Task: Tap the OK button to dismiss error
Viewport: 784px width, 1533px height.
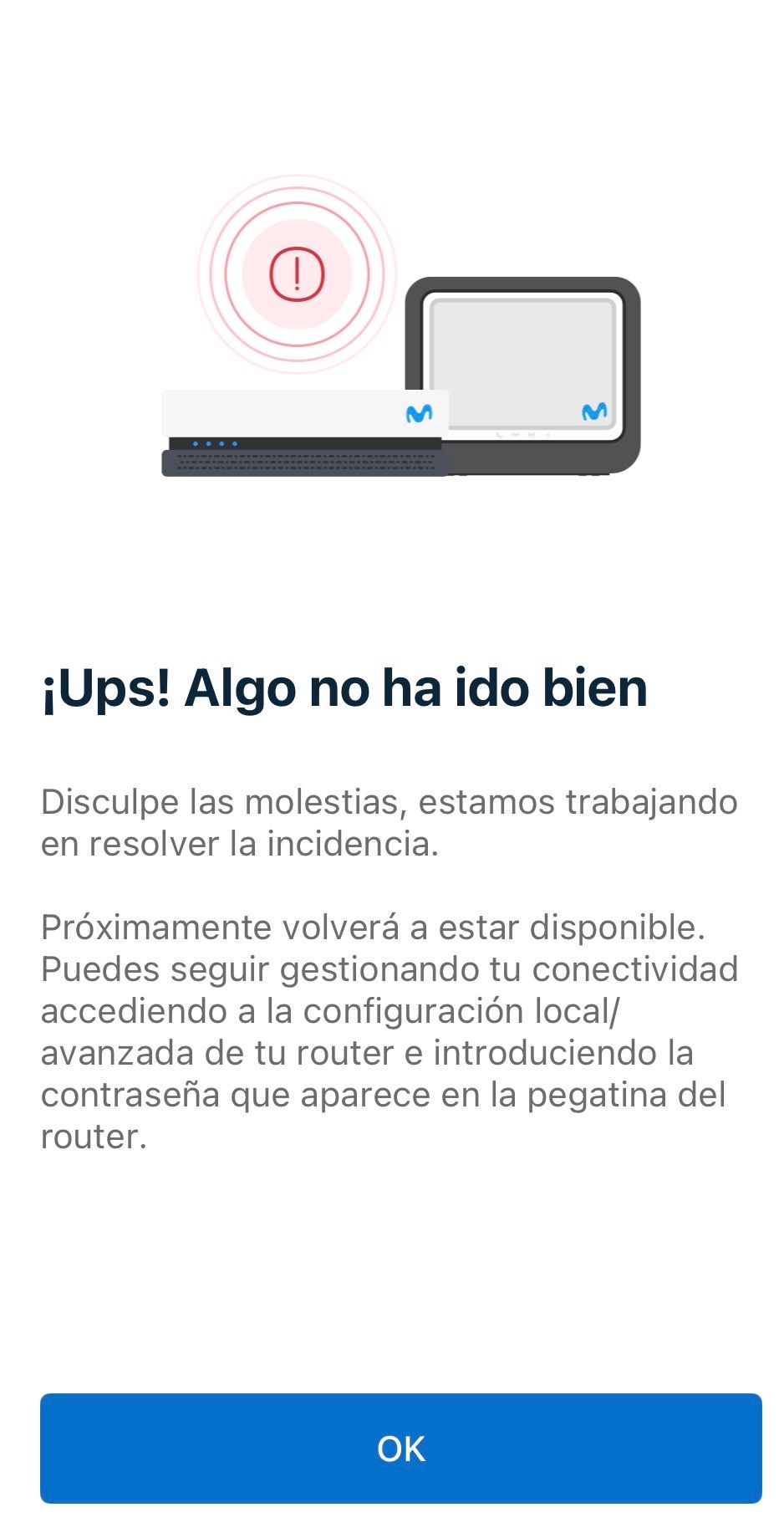Action: coord(400,1448)
